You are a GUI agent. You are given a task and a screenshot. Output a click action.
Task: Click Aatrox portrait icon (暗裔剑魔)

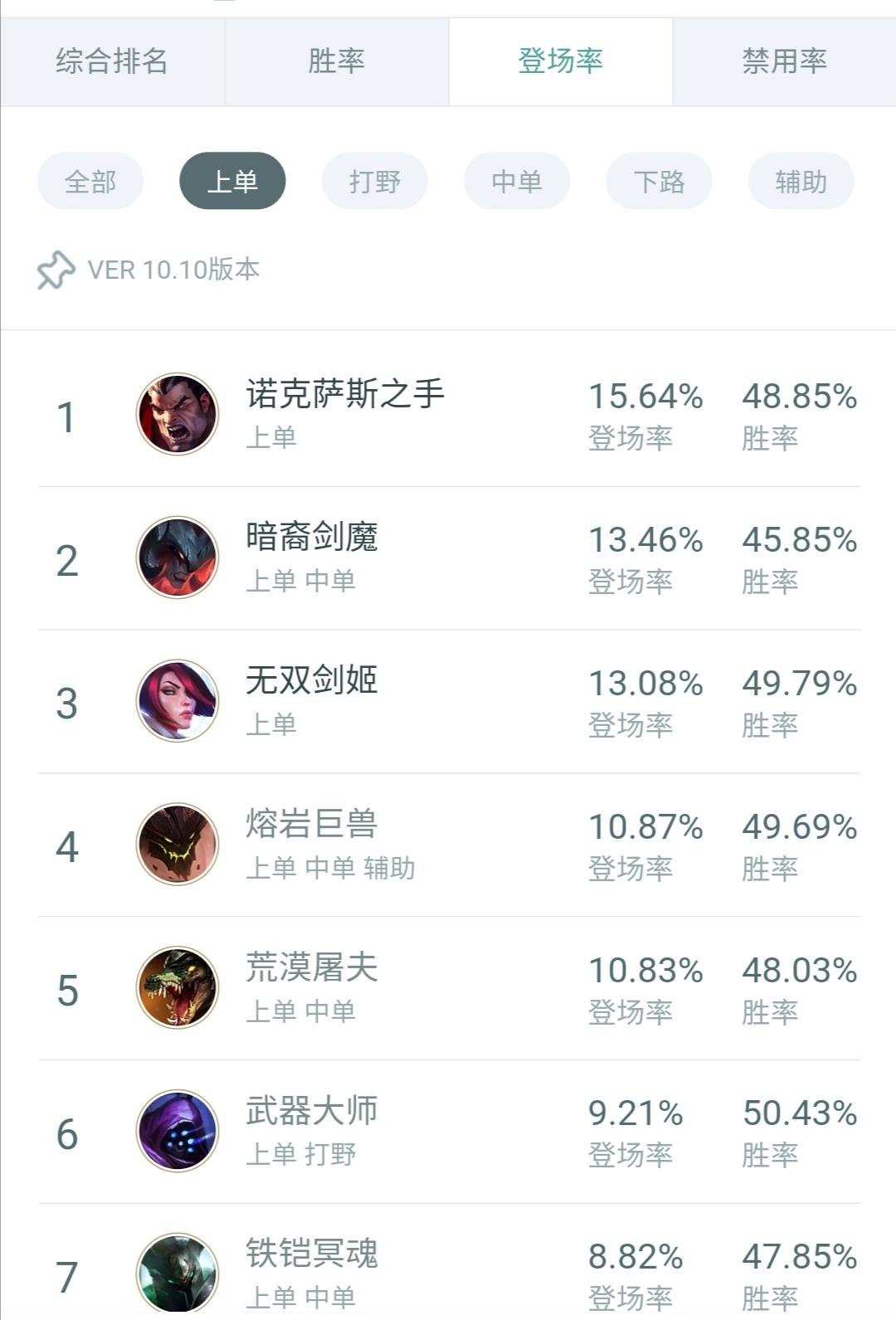click(x=177, y=558)
